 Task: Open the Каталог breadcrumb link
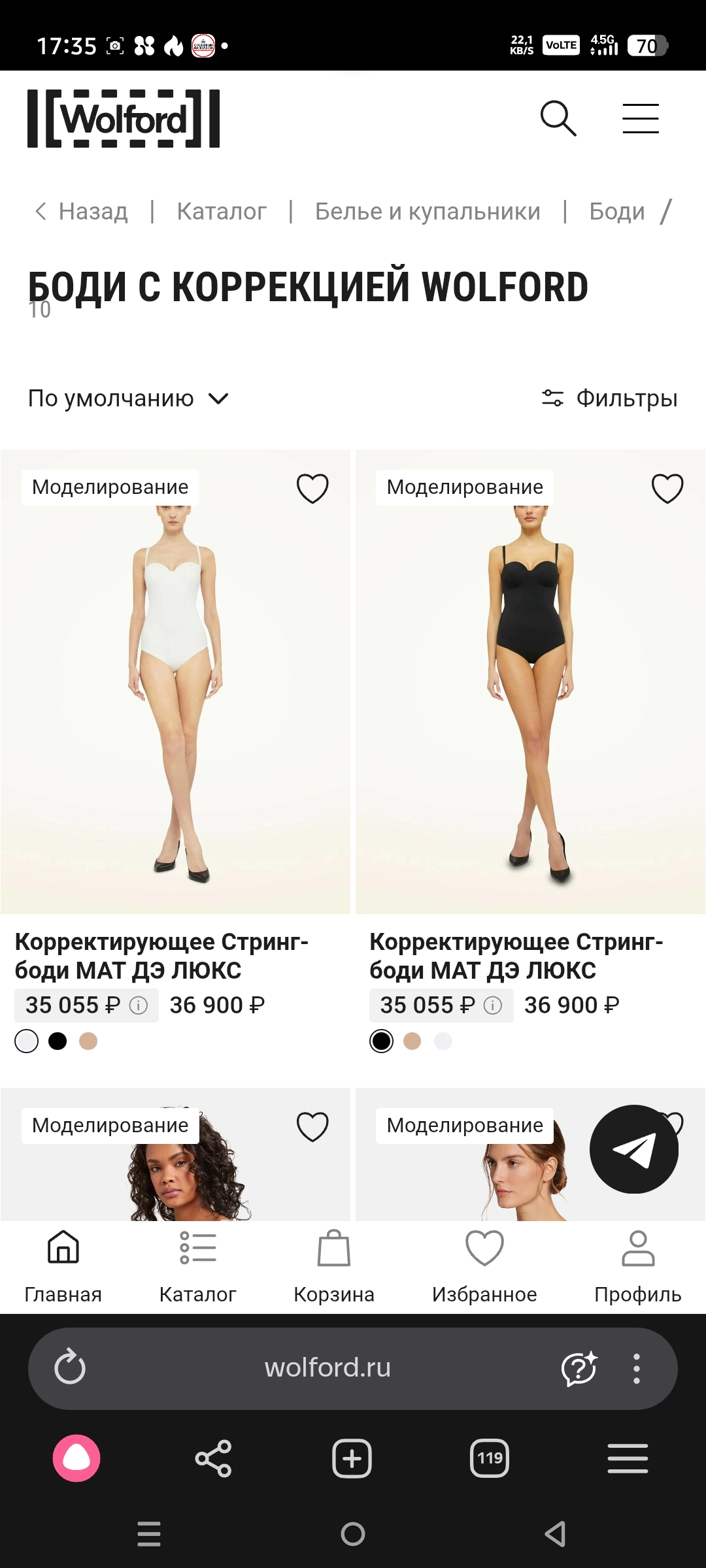(x=222, y=212)
